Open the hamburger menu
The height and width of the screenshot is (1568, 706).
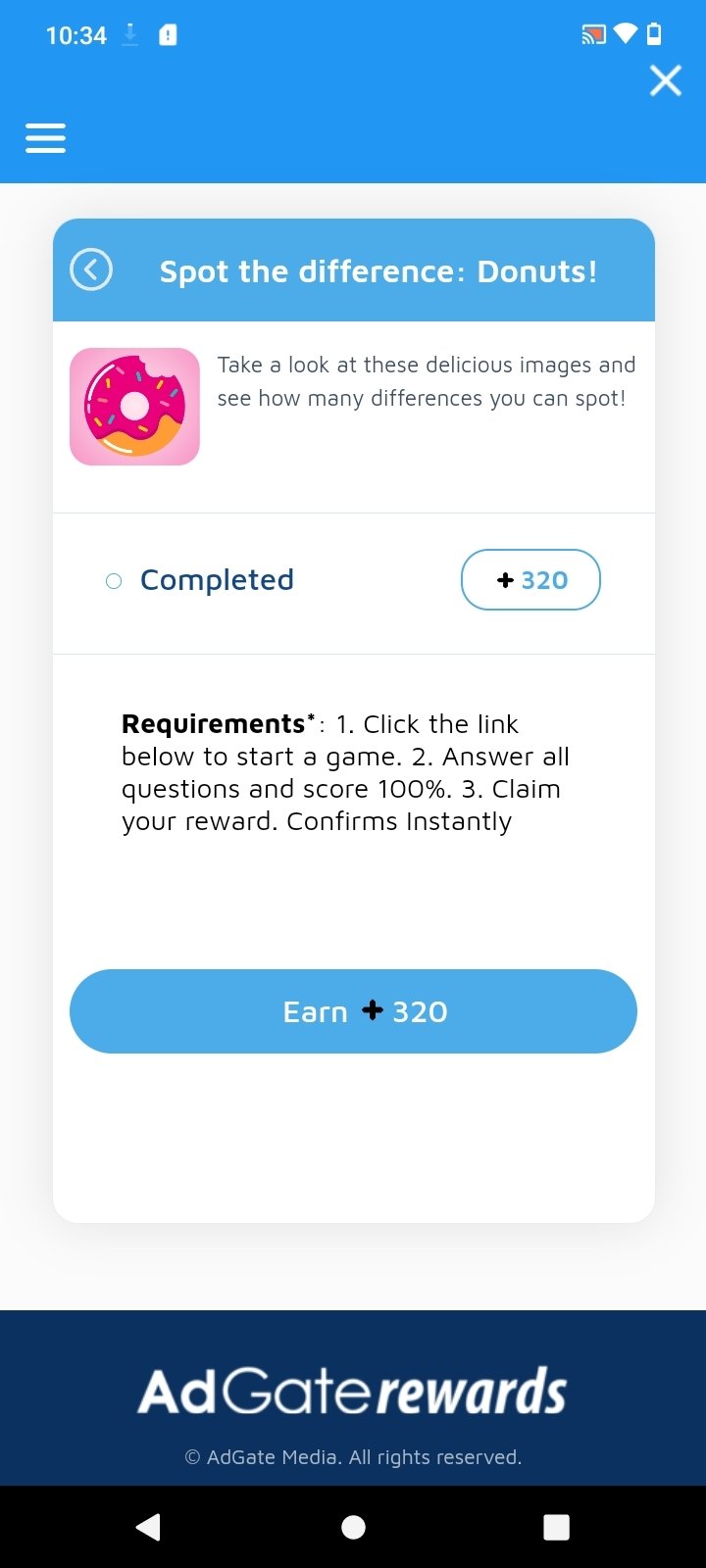45,138
